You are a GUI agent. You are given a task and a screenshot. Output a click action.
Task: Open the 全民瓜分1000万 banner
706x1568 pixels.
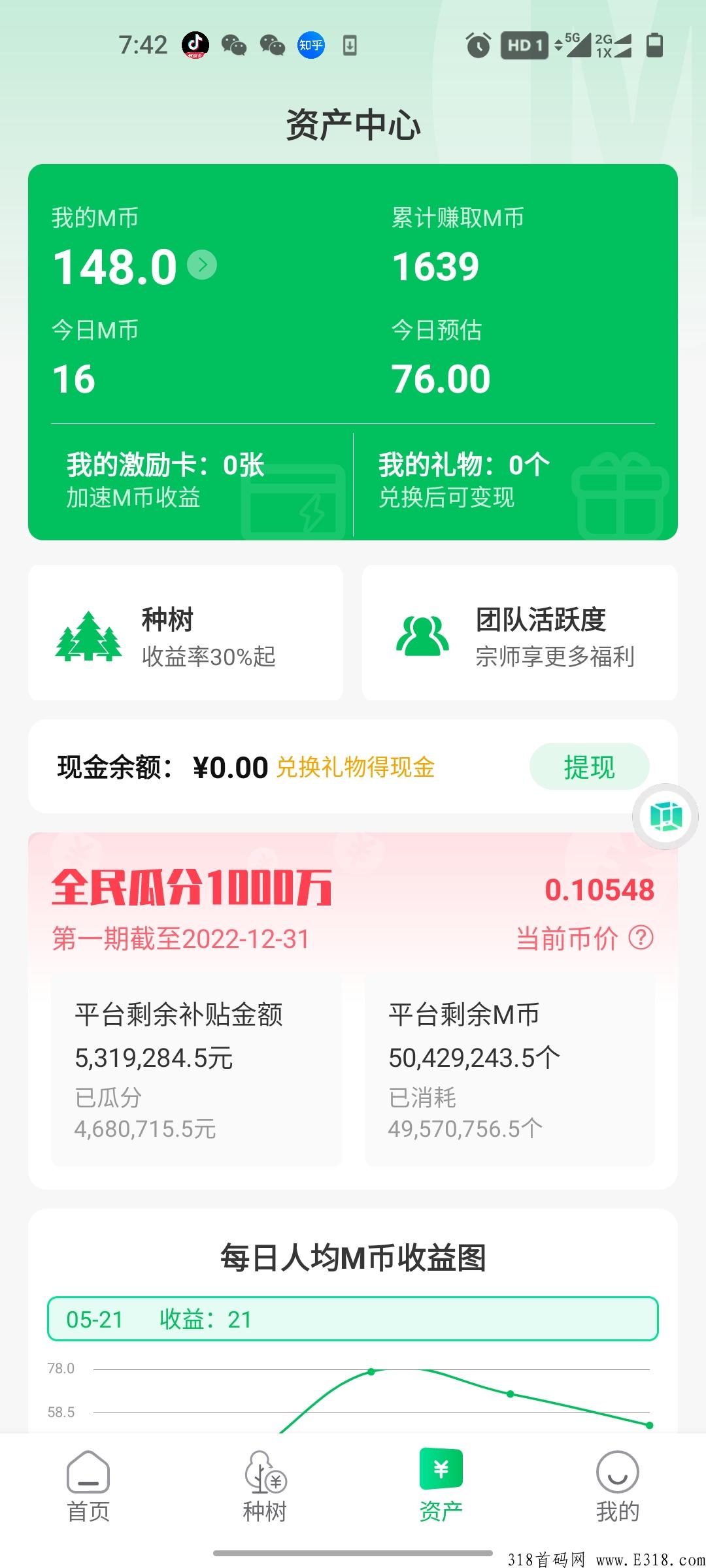pyautogui.click(x=192, y=888)
